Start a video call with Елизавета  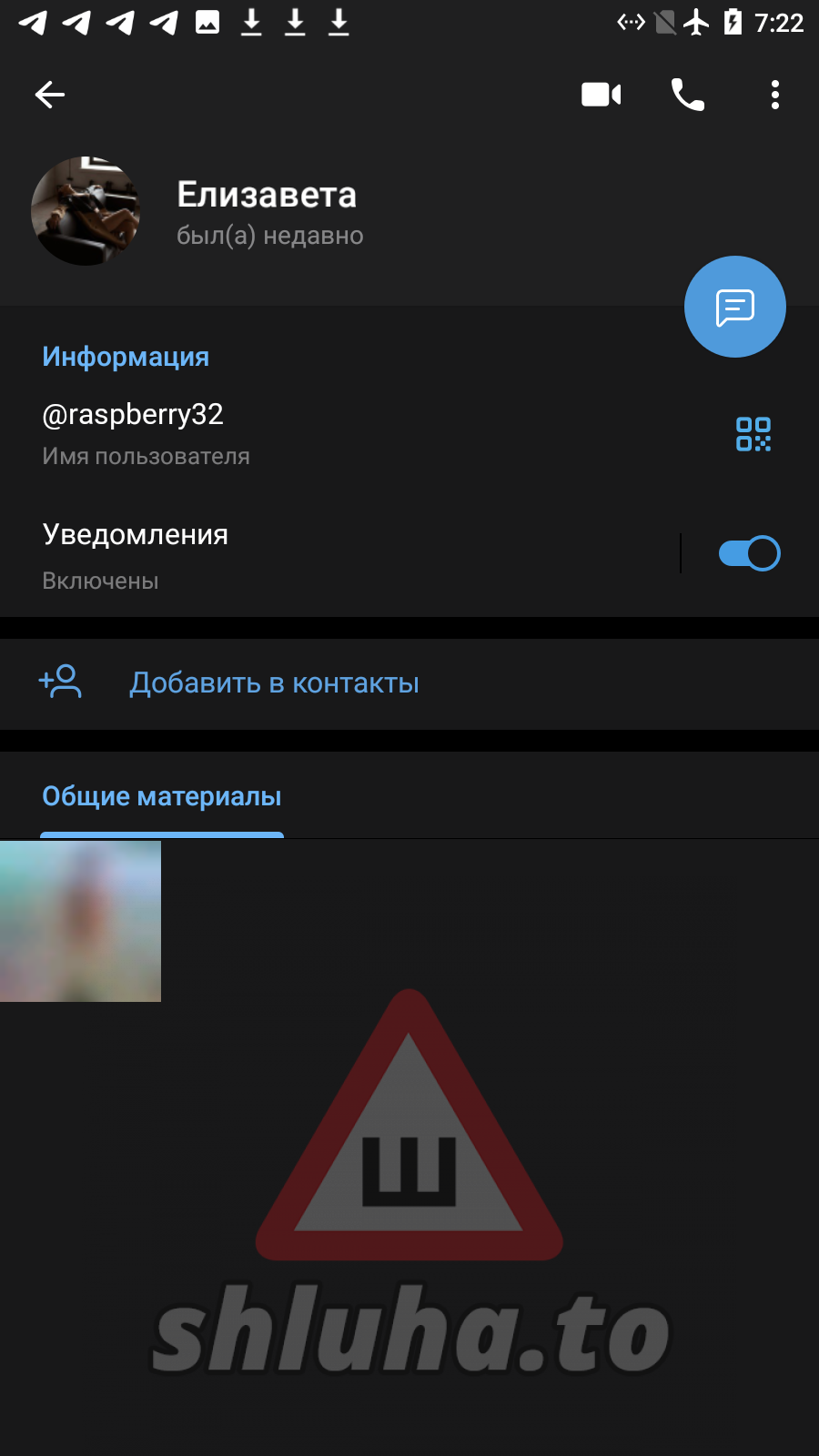(601, 95)
